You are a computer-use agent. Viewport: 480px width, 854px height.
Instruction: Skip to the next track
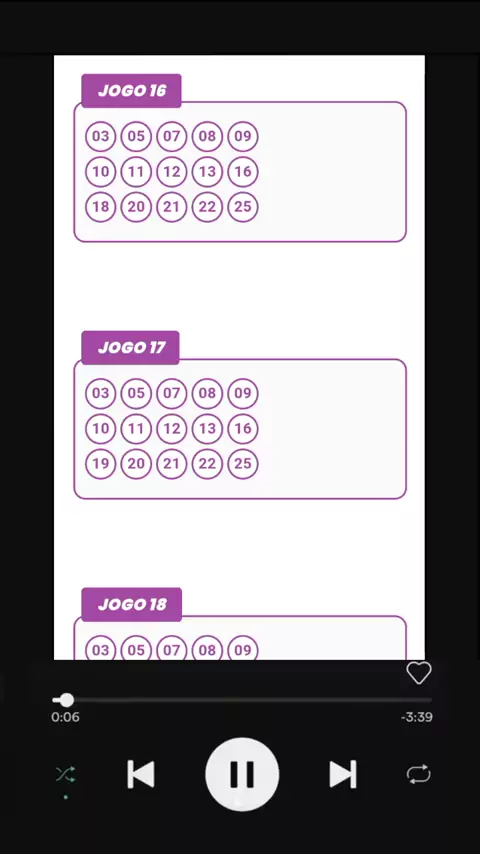pos(343,774)
